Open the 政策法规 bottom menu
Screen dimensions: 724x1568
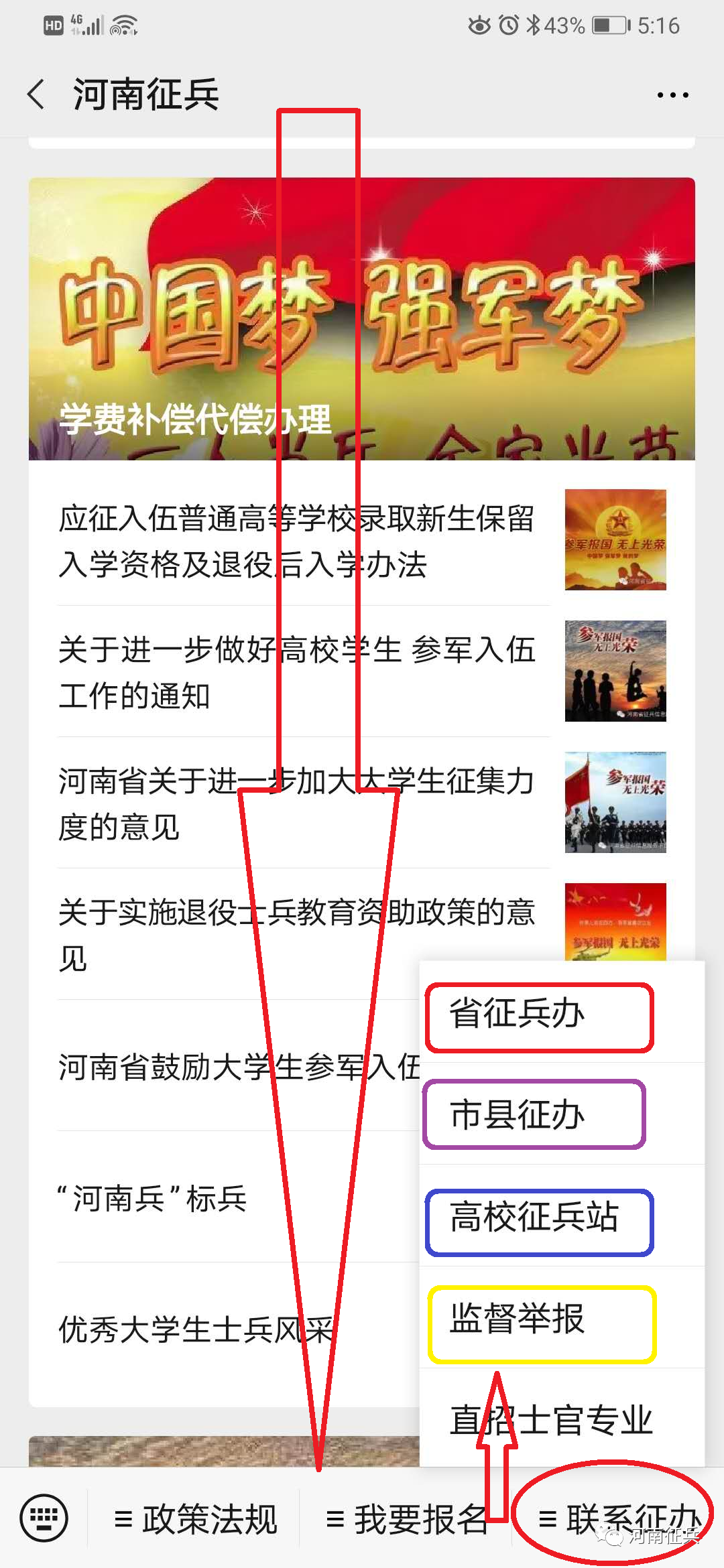196,1519
